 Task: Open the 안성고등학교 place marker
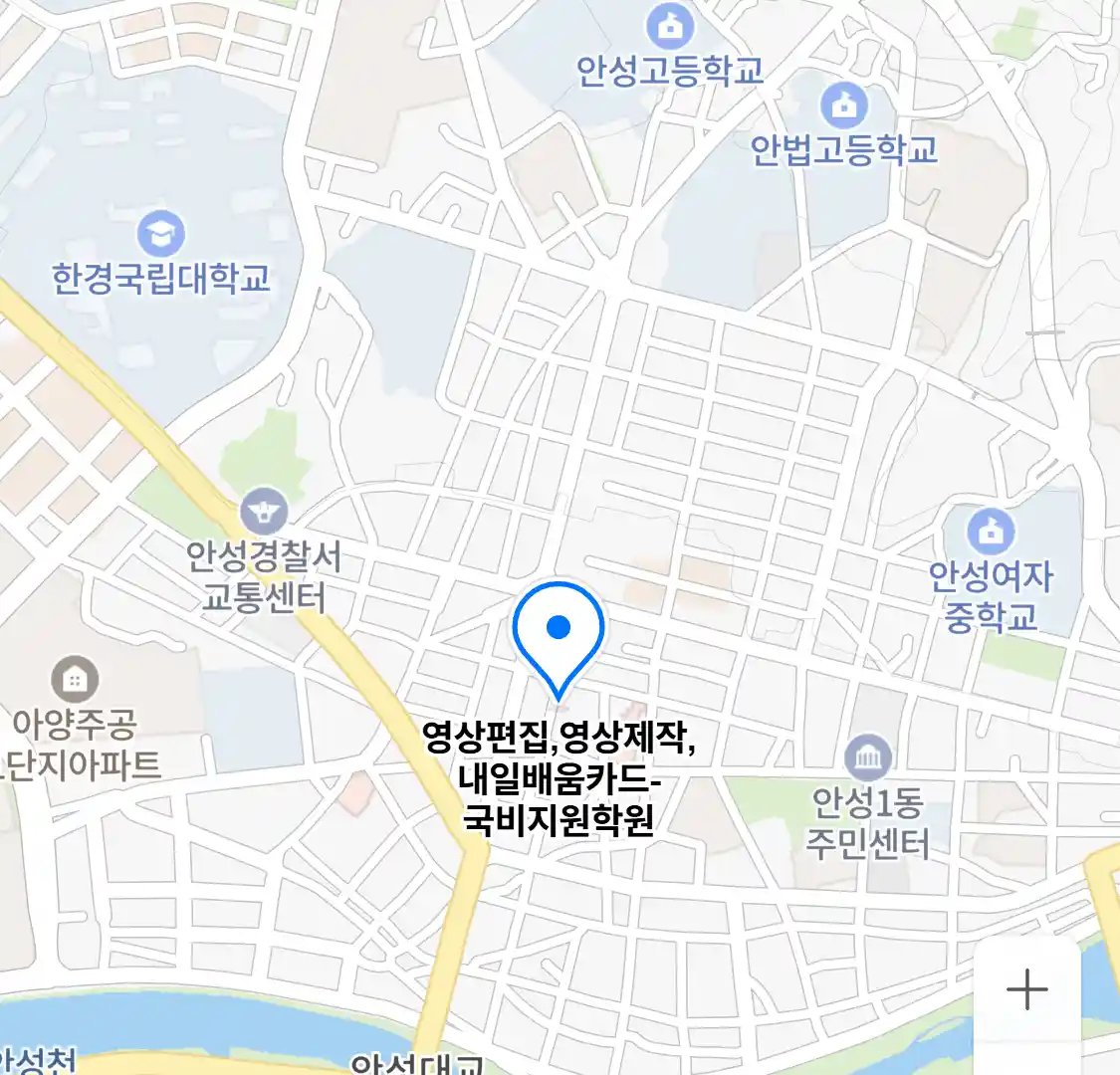pyautogui.click(x=670, y=27)
